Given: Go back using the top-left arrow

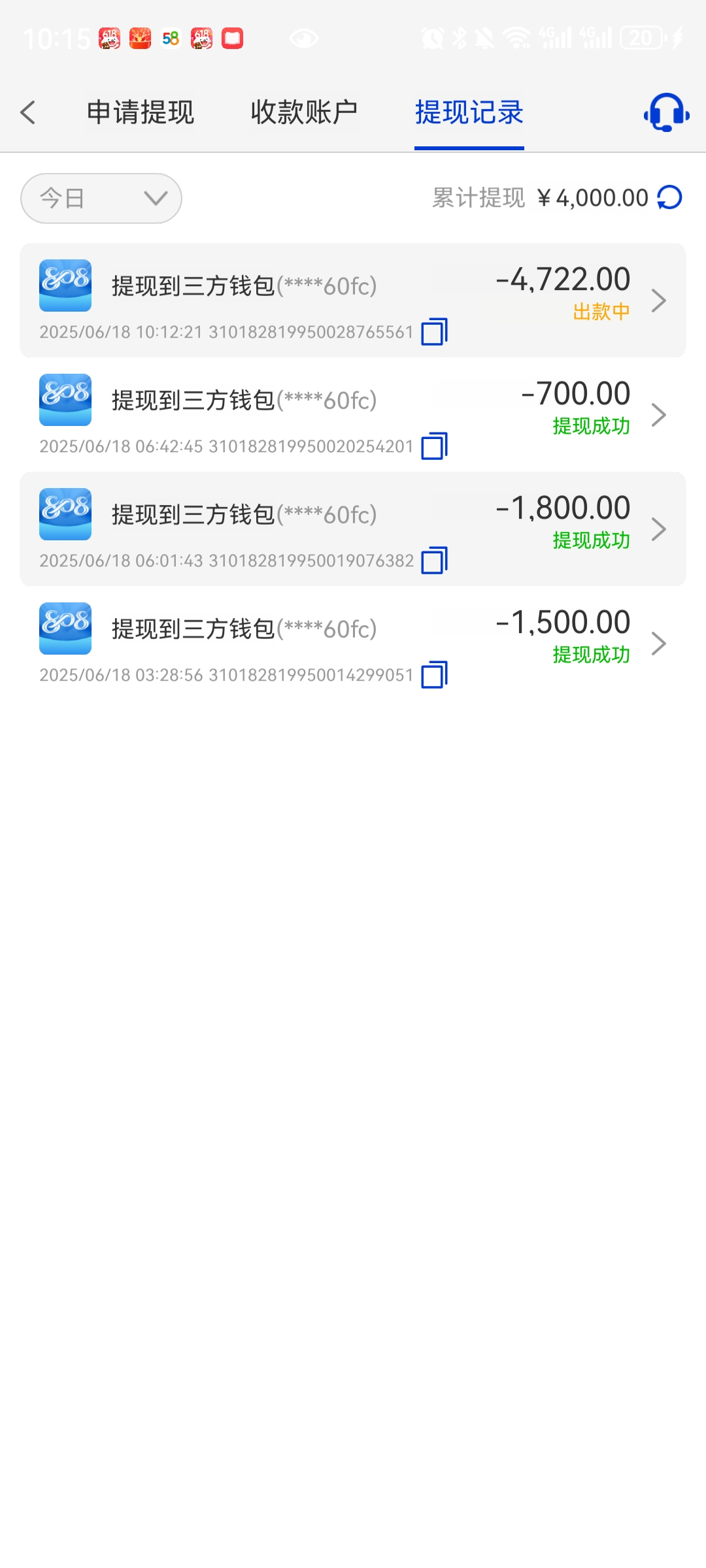Looking at the screenshot, I should pos(27,112).
